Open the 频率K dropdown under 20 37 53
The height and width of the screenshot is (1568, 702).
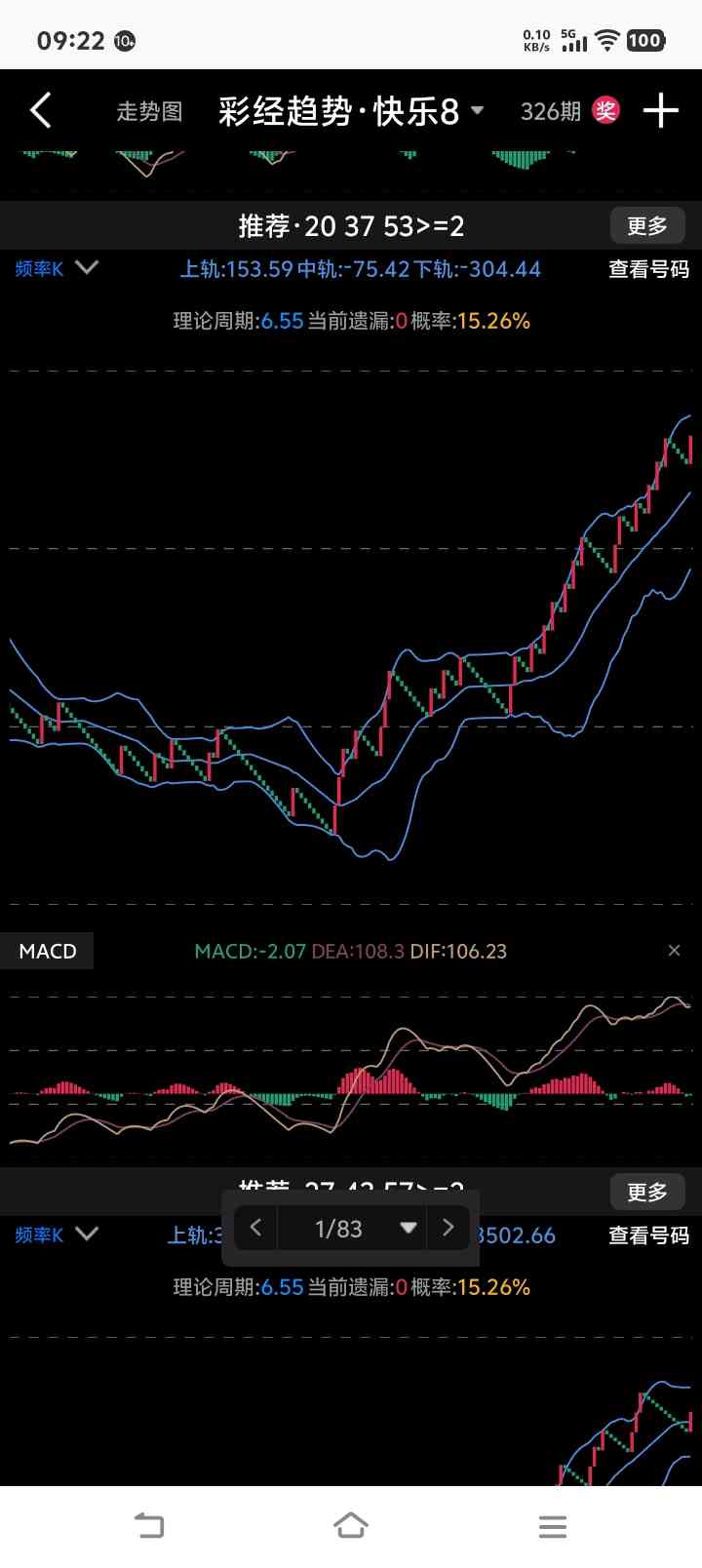pyautogui.click(x=57, y=268)
